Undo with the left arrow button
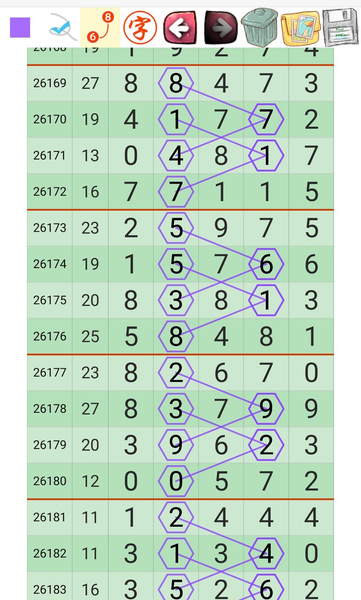This screenshot has height=600, width=361. (x=180, y=28)
